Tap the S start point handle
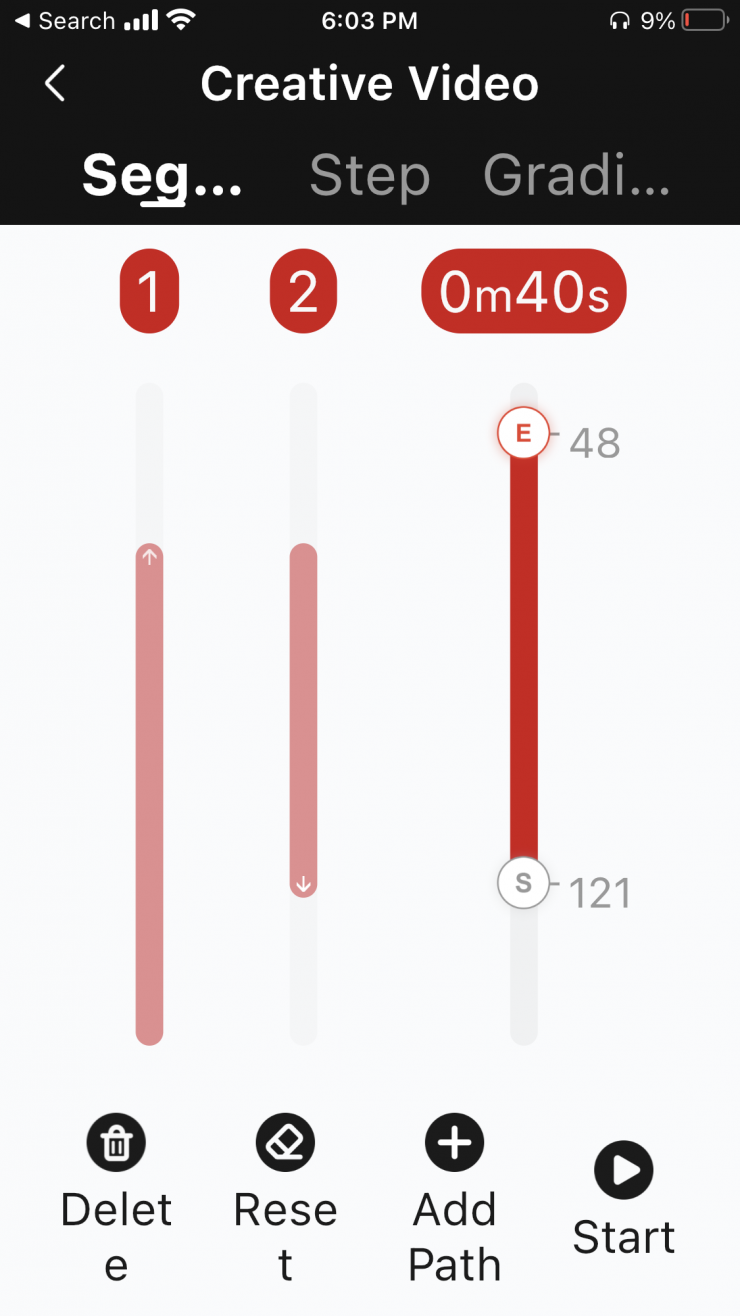The image size is (740, 1316). pyautogui.click(x=523, y=883)
